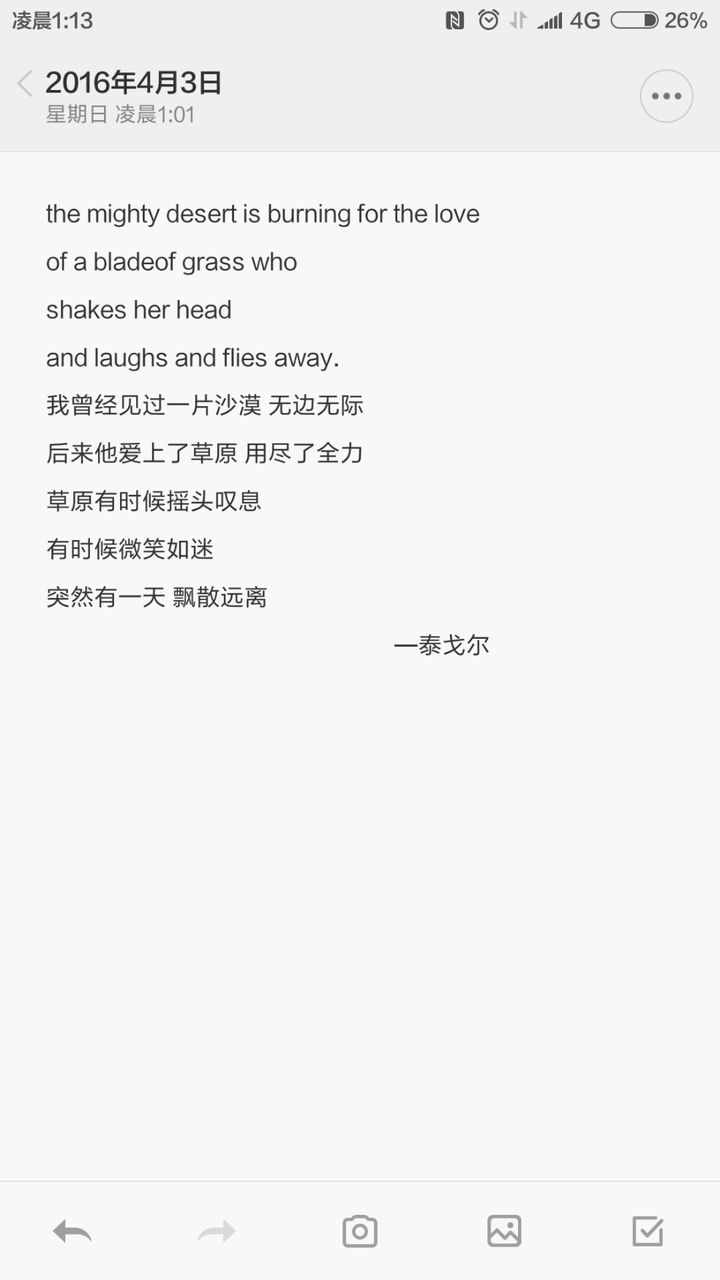Go back from the 2016年4月3日 note
Screen dimensions: 720x1280
point(25,84)
